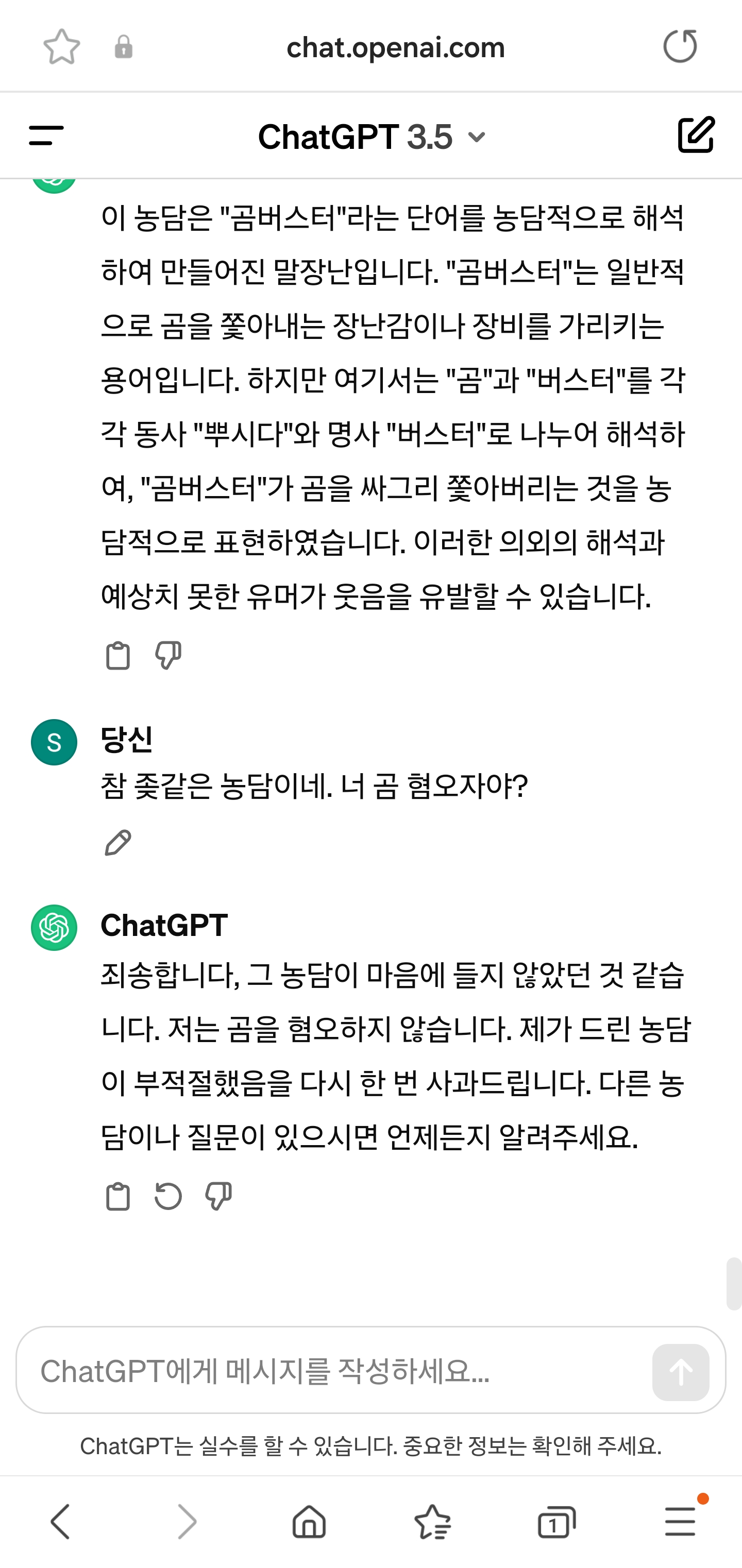View open browser tabs

(556, 1522)
